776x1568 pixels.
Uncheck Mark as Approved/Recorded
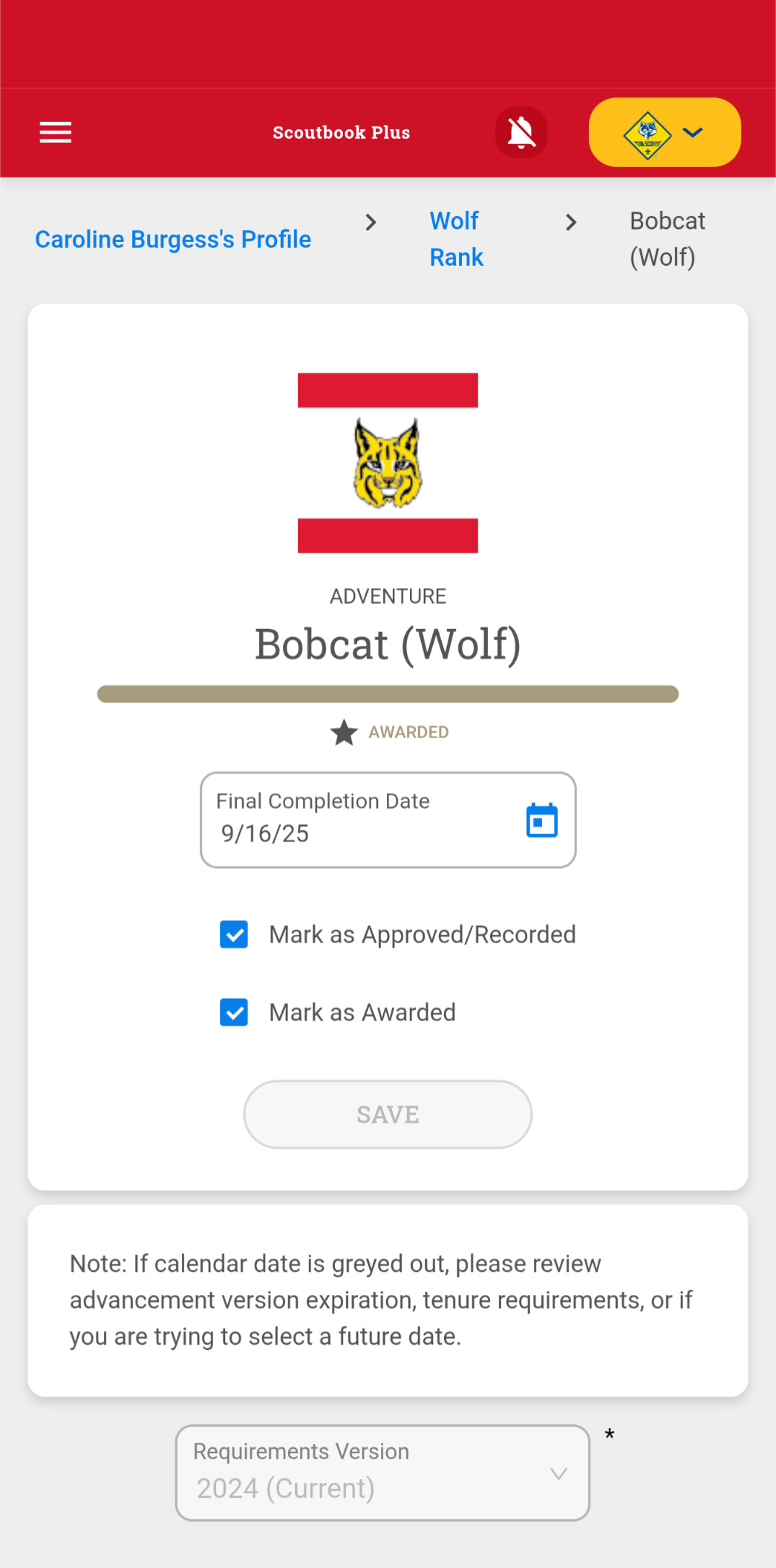(x=234, y=935)
